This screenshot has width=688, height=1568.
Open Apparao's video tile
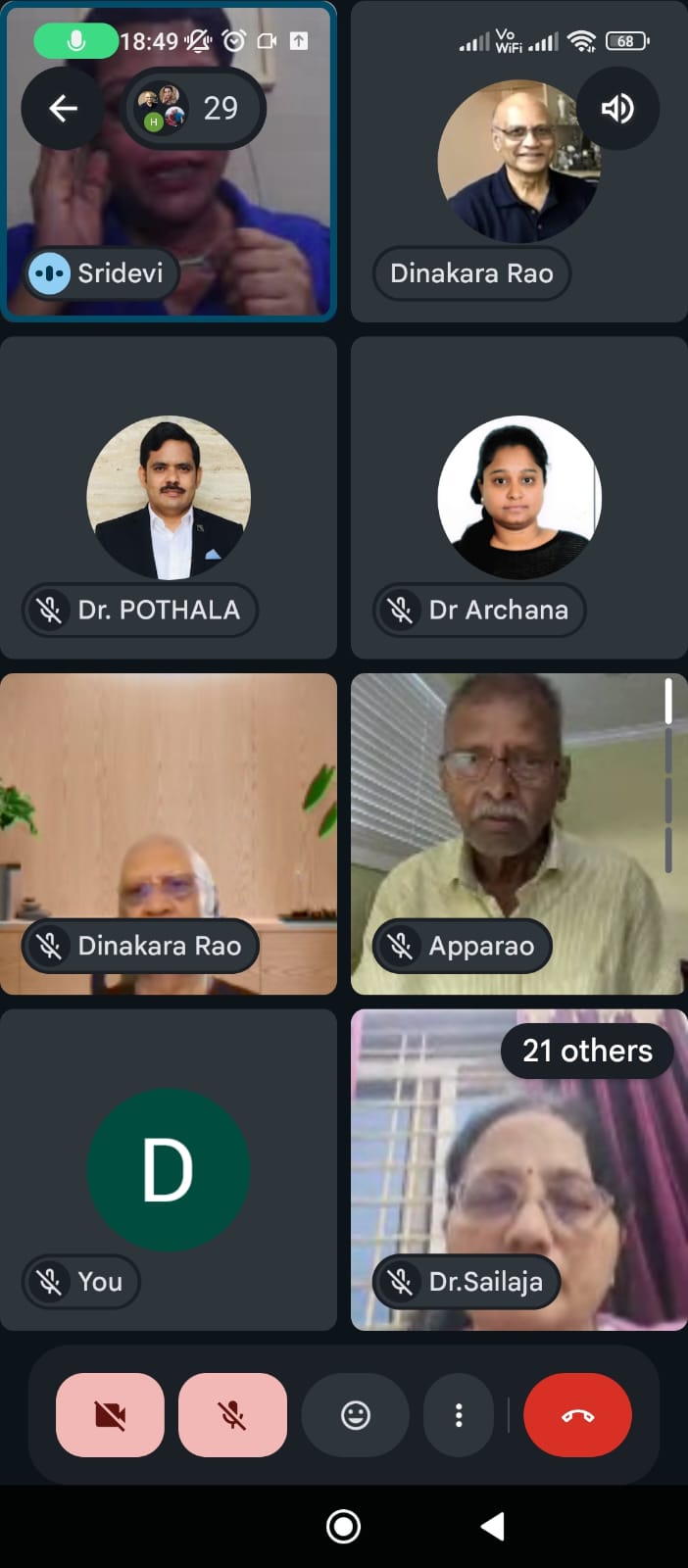click(x=518, y=834)
